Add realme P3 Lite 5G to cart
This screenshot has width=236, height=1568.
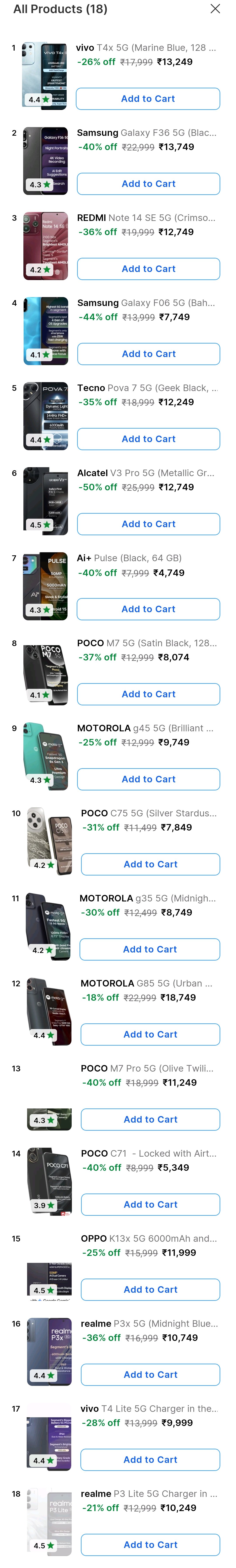150,1545
